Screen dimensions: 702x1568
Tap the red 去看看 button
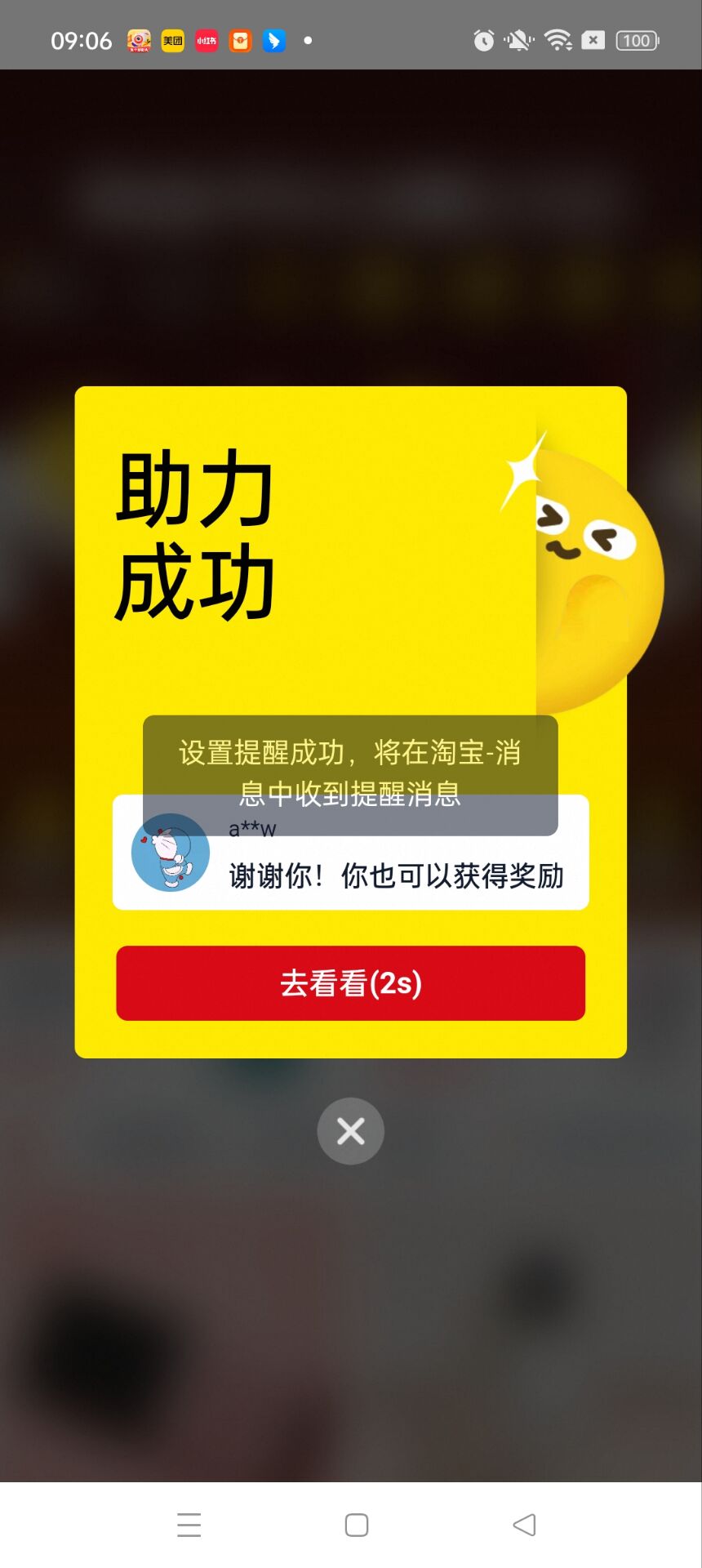click(350, 982)
